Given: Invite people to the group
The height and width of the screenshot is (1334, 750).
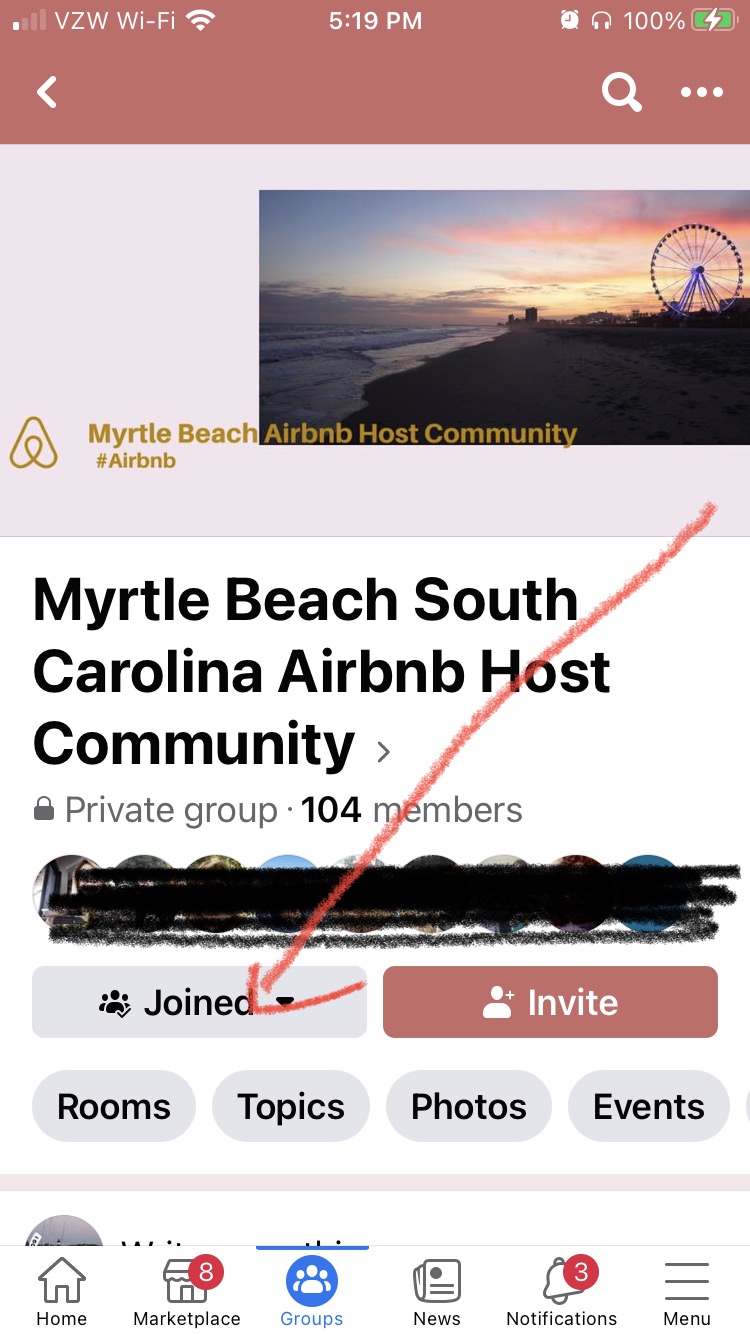Looking at the screenshot, I should [550, 1002].
